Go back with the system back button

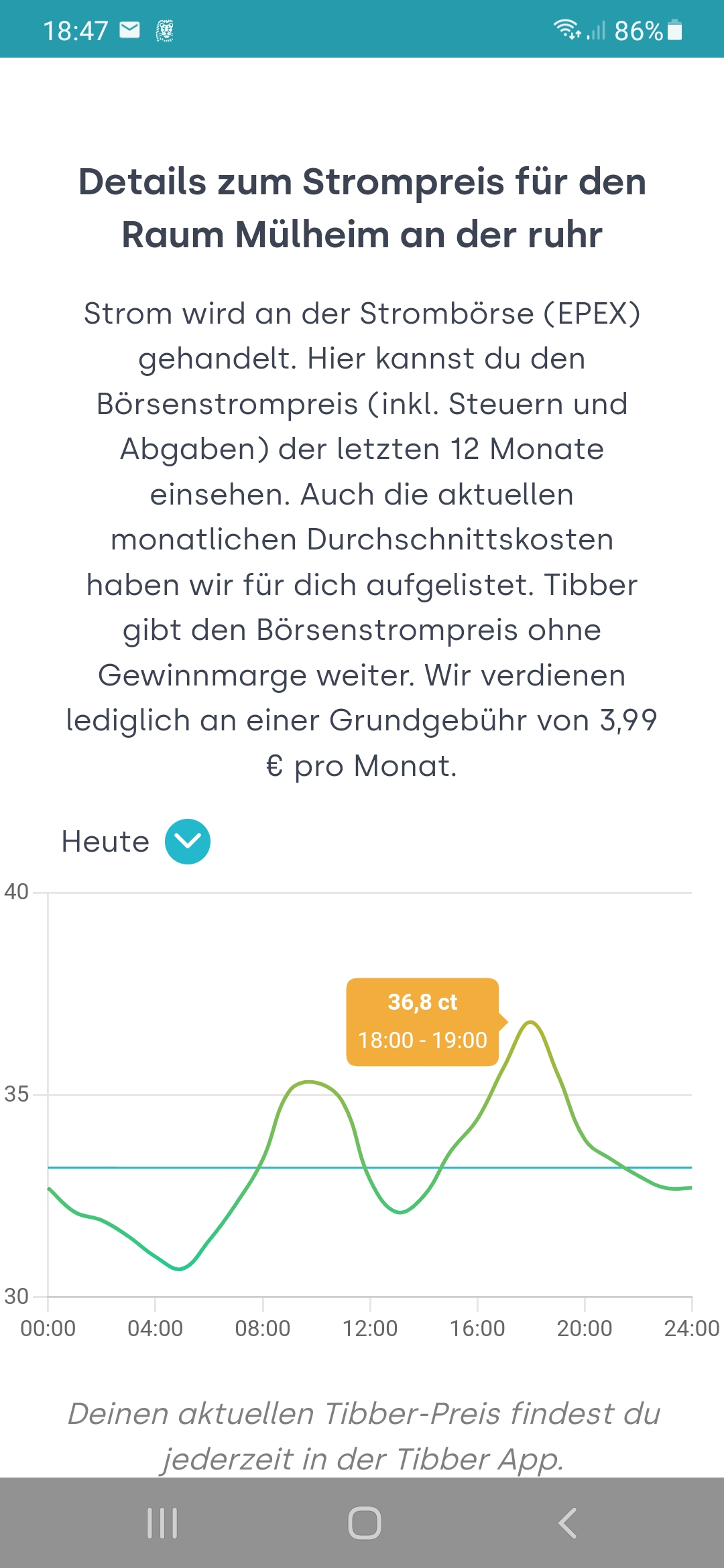[x=567, y=1523]
